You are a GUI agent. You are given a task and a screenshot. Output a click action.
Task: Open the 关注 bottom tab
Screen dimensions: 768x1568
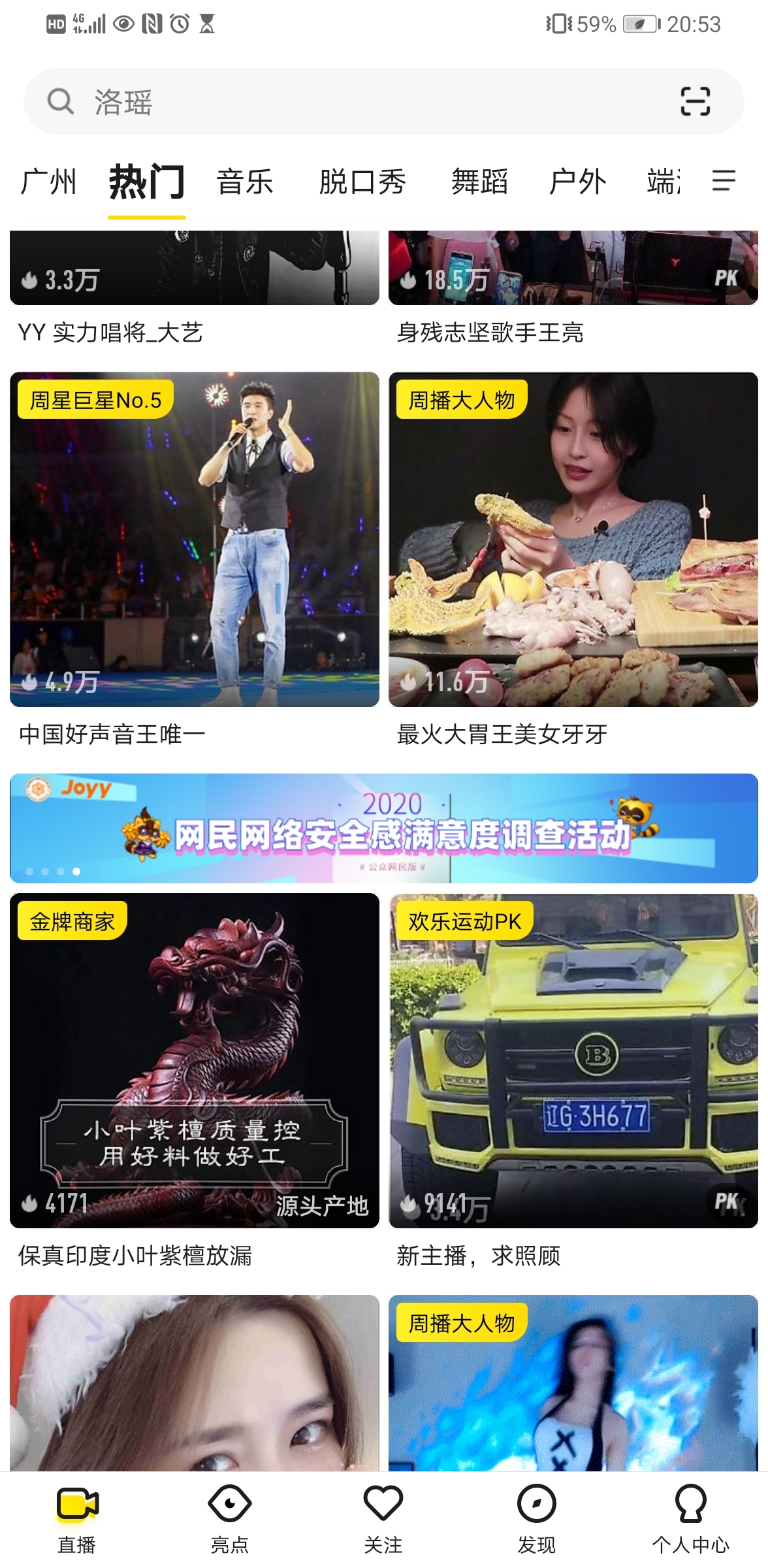pyautogui.click(x=383, y=1518)
